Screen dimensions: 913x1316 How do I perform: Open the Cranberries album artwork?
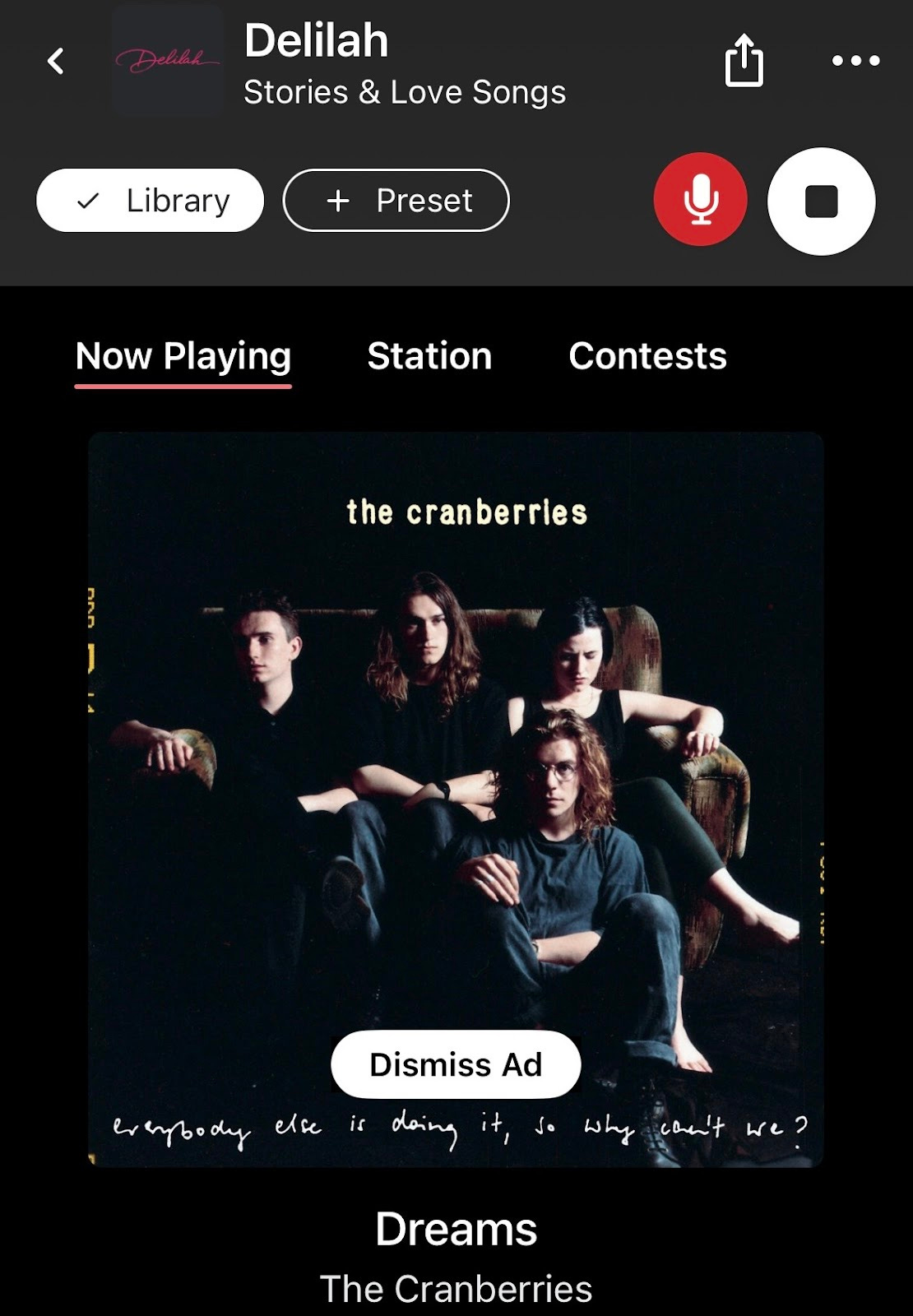(456, 740)
